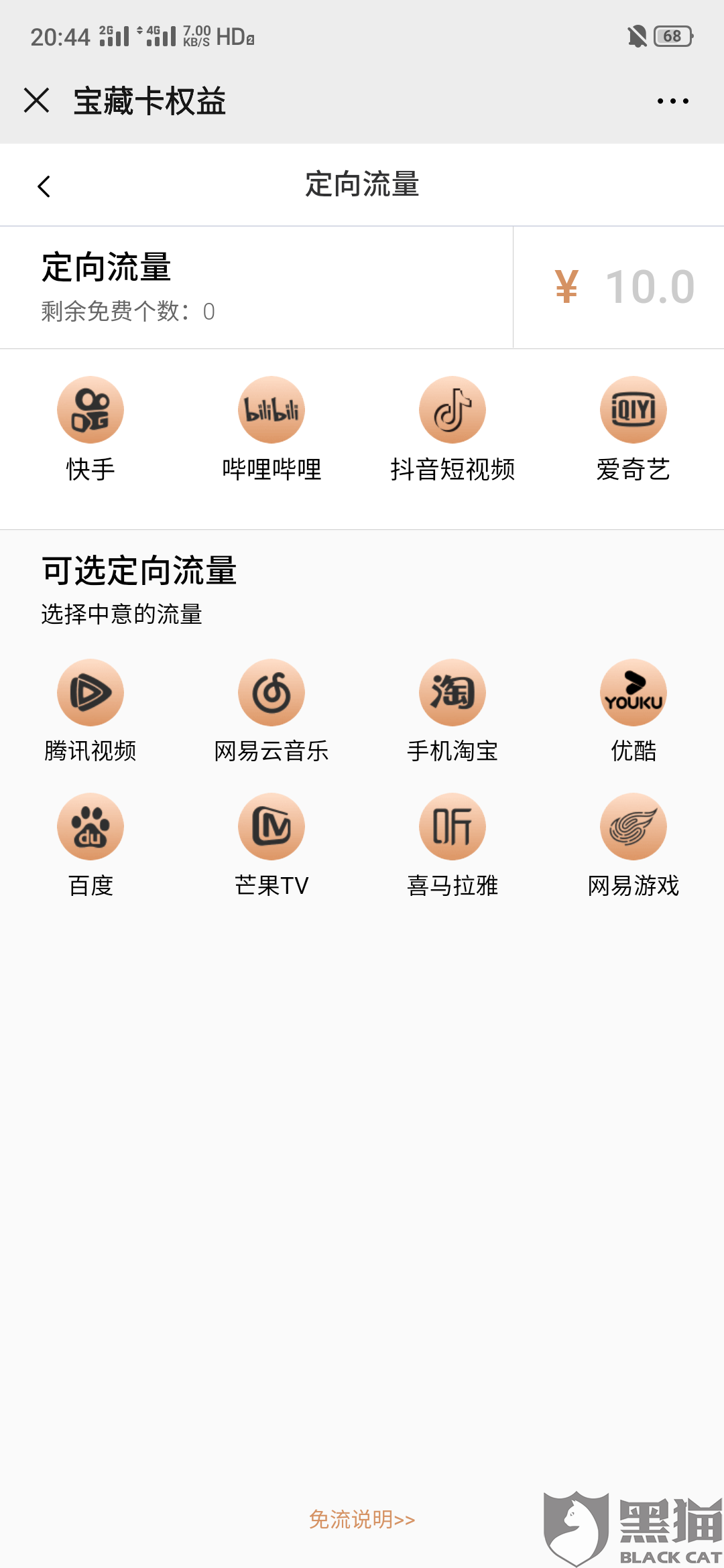724x1568 pixels.
Task: Select the 快手 (Kuaishou) app icon
Action: 90,409
